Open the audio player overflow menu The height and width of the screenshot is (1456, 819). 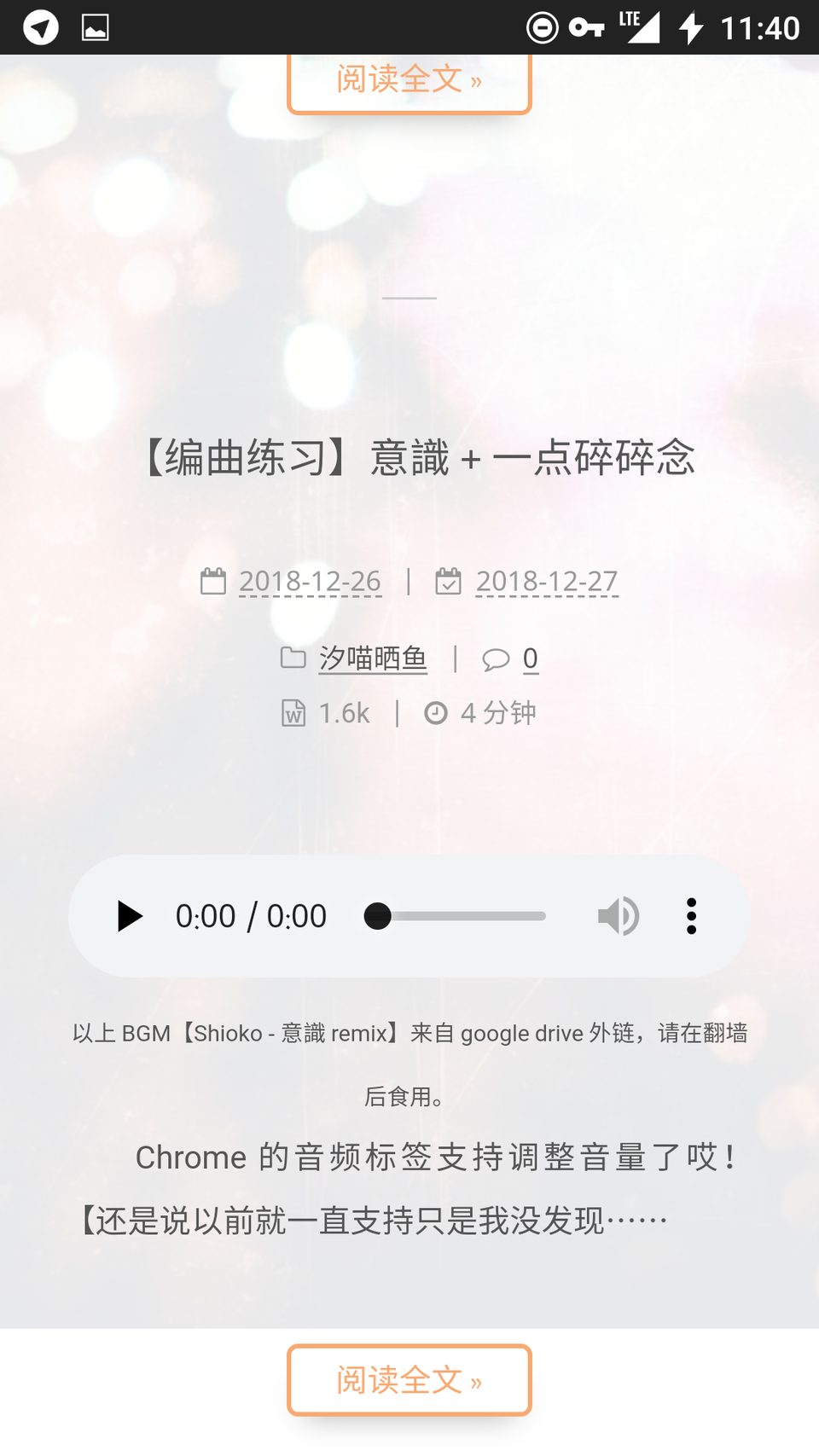[691, 916]
